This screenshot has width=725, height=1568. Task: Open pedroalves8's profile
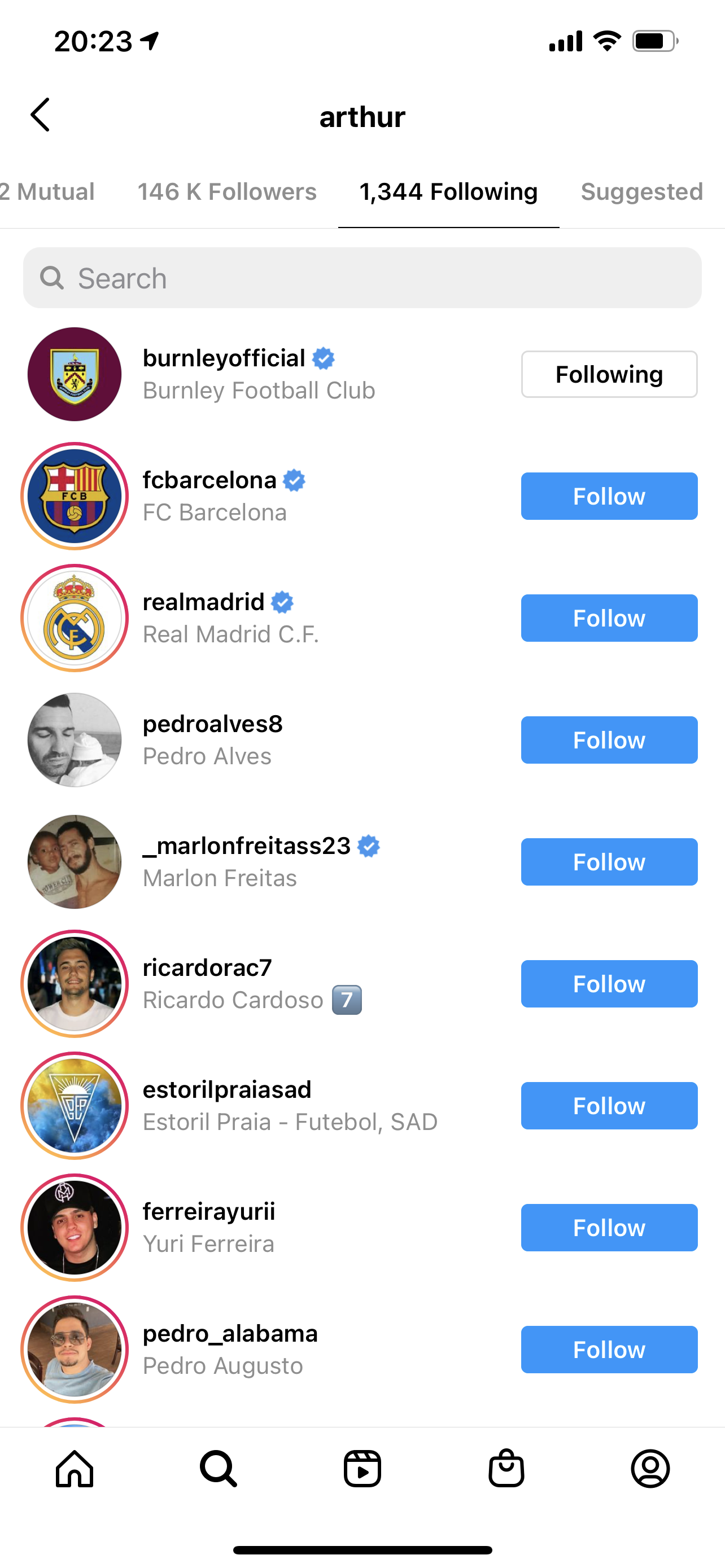(212, 724)
